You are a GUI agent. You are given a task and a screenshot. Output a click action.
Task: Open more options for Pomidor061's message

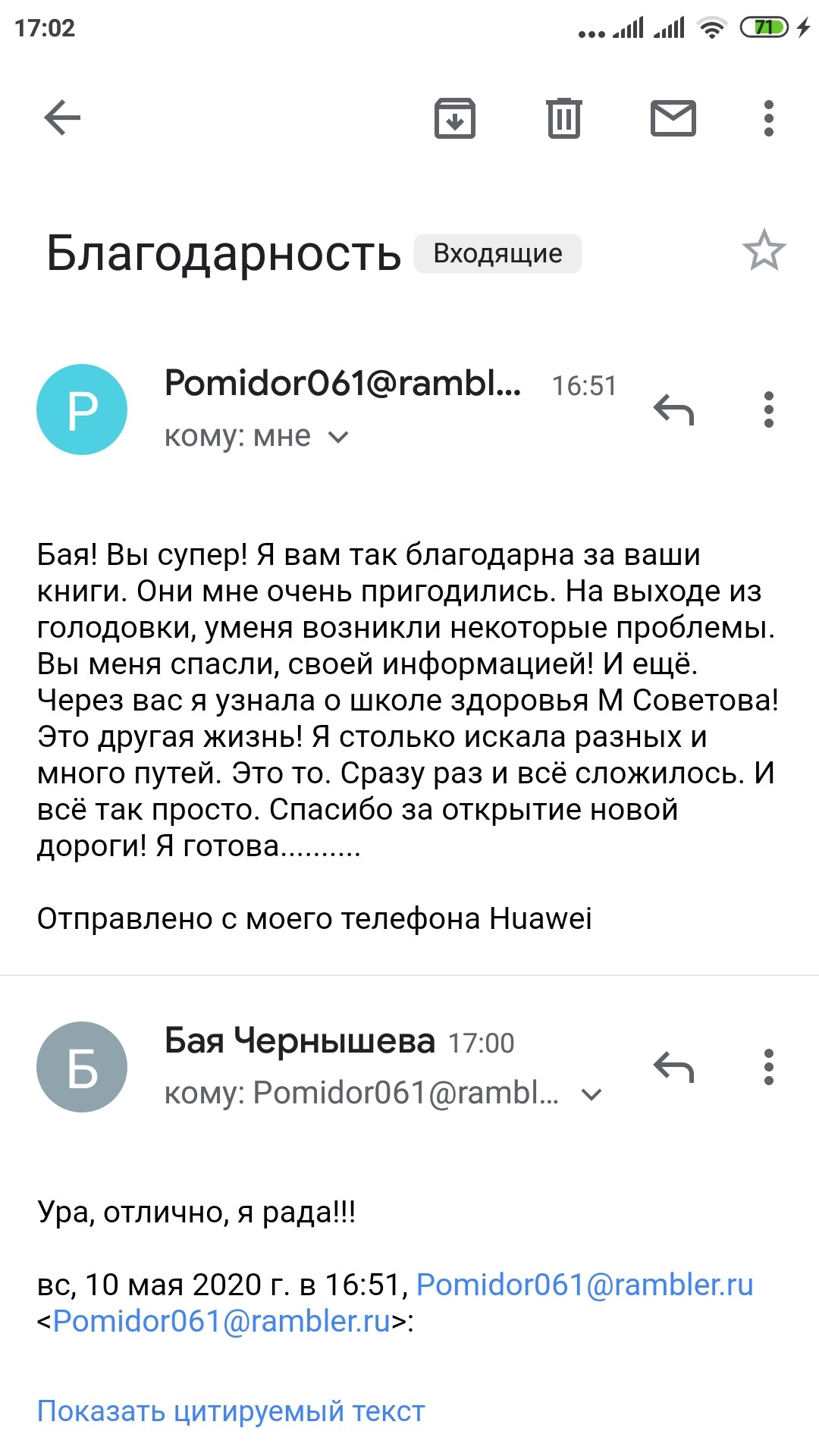[x=769, y=409]
